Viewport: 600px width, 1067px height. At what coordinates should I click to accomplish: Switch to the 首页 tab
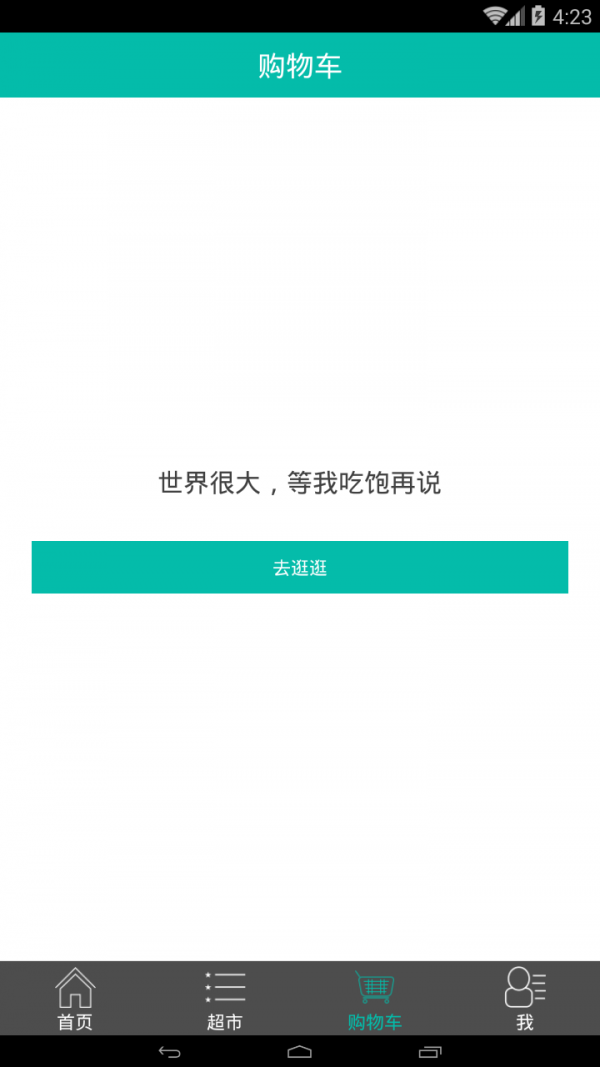[x=75, y=998]
